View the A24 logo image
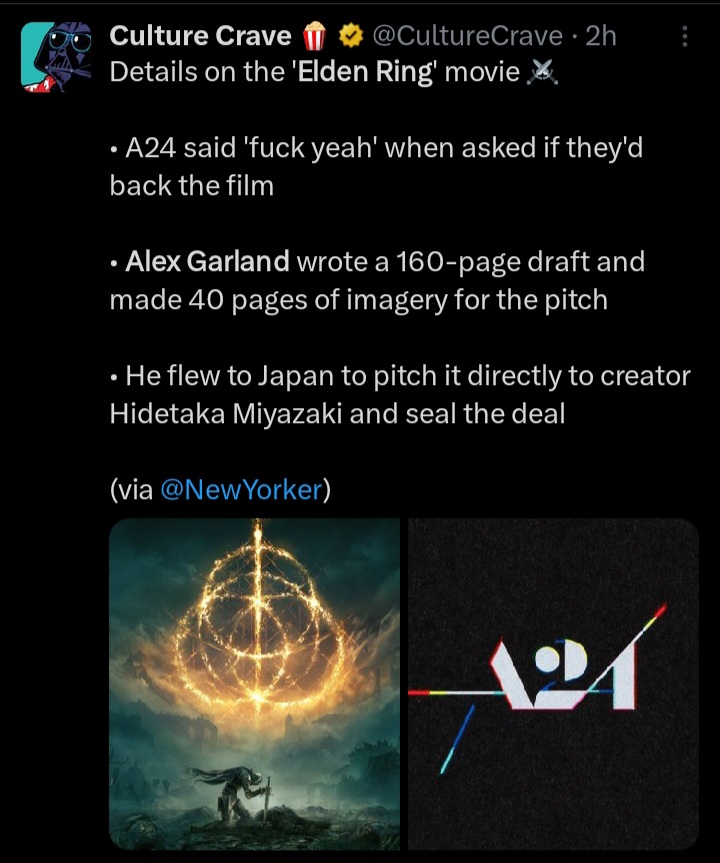This screenshot has width=720, height=863. (553, 684)
